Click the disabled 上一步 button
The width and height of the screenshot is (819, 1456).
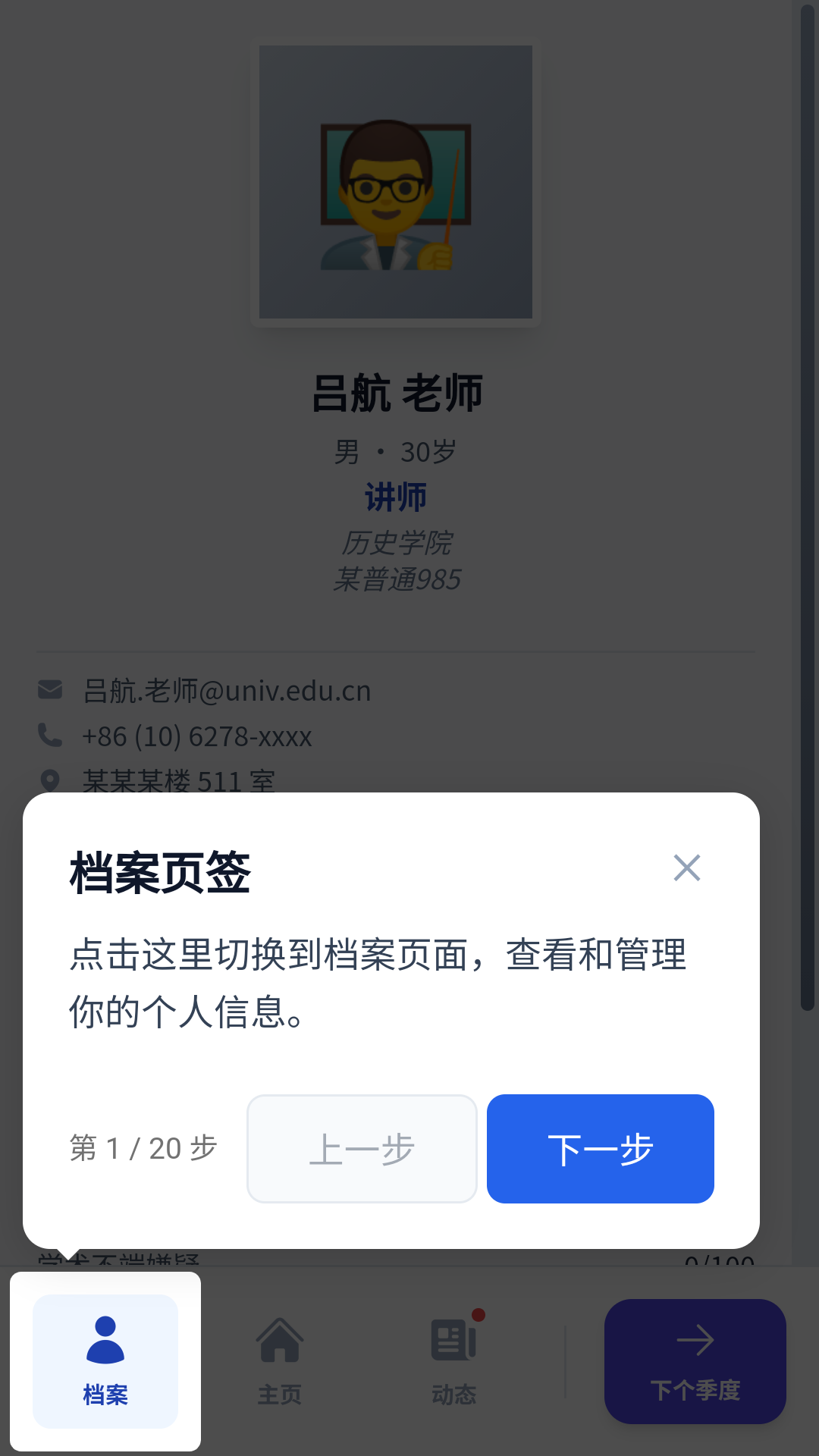[362, 1149]
